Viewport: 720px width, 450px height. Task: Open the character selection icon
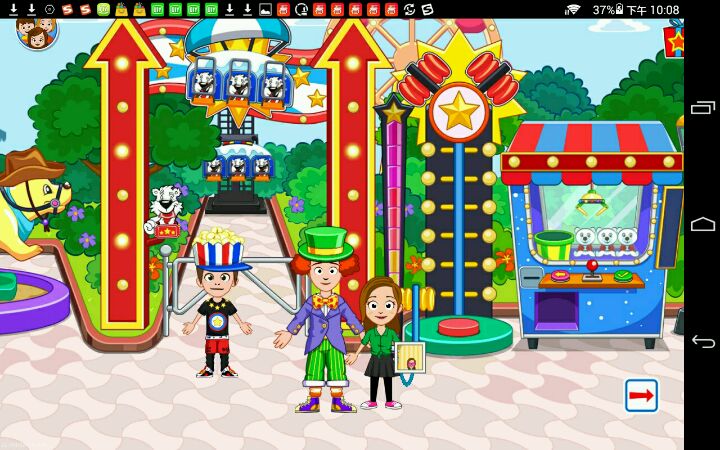pos(35,33)
